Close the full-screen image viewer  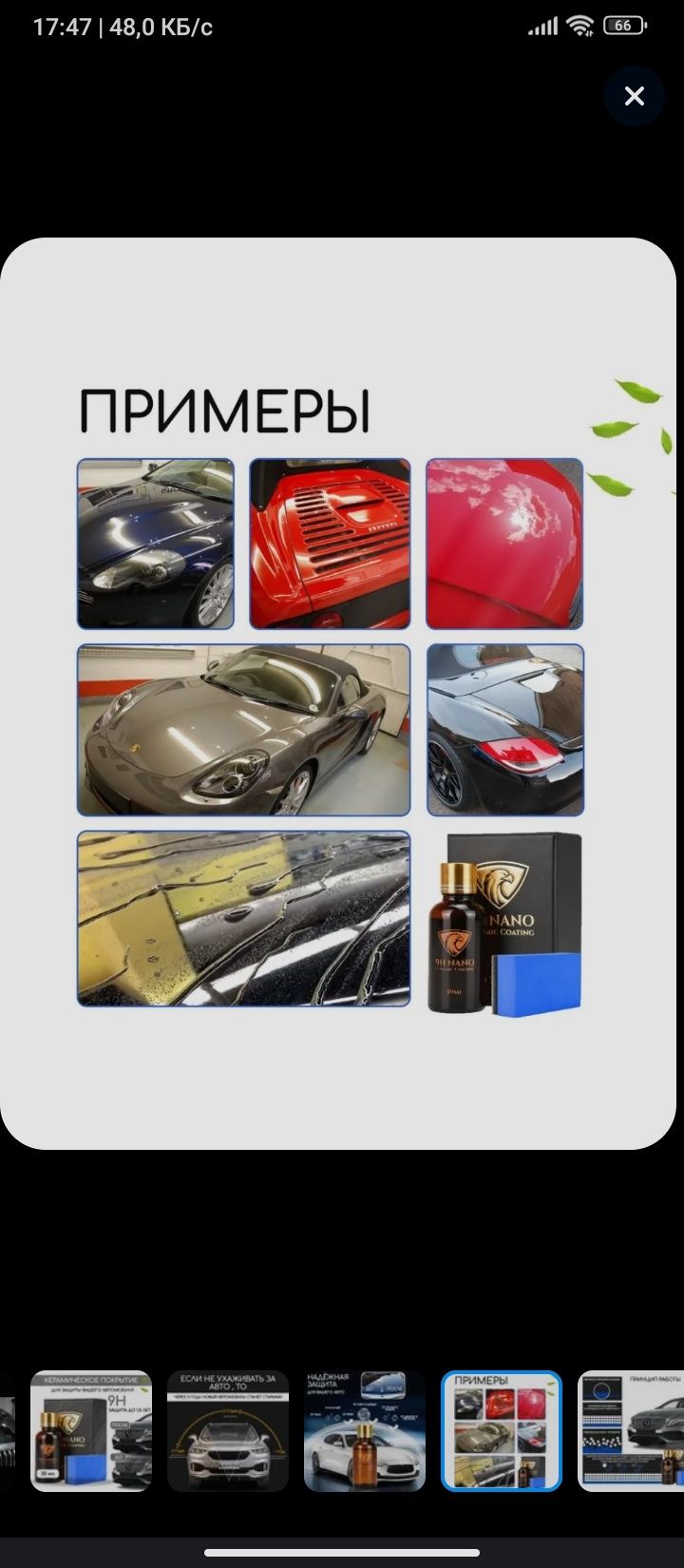coord(634,96)
